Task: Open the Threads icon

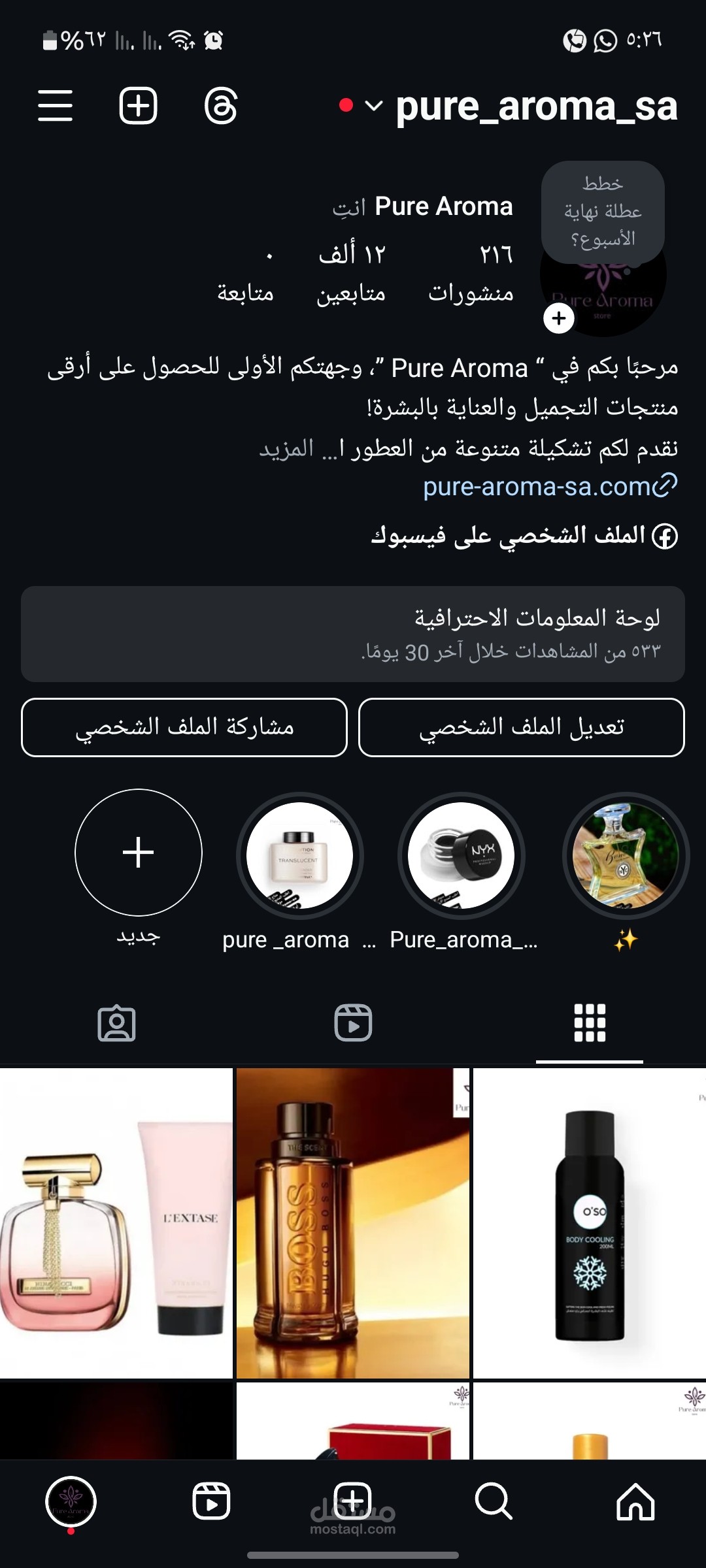Action: tap(221, 106)
